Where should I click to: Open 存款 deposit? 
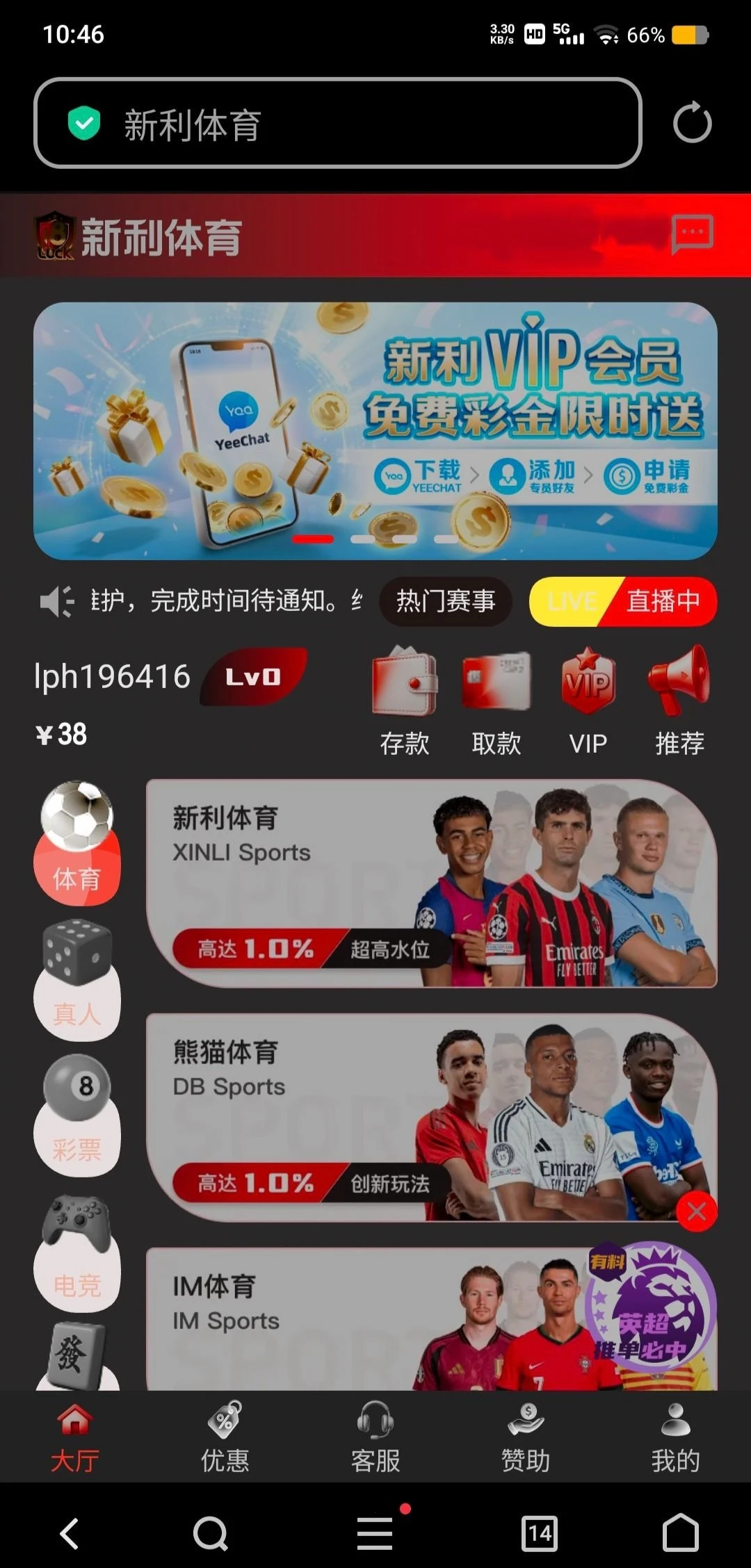[x=405, y=701]
